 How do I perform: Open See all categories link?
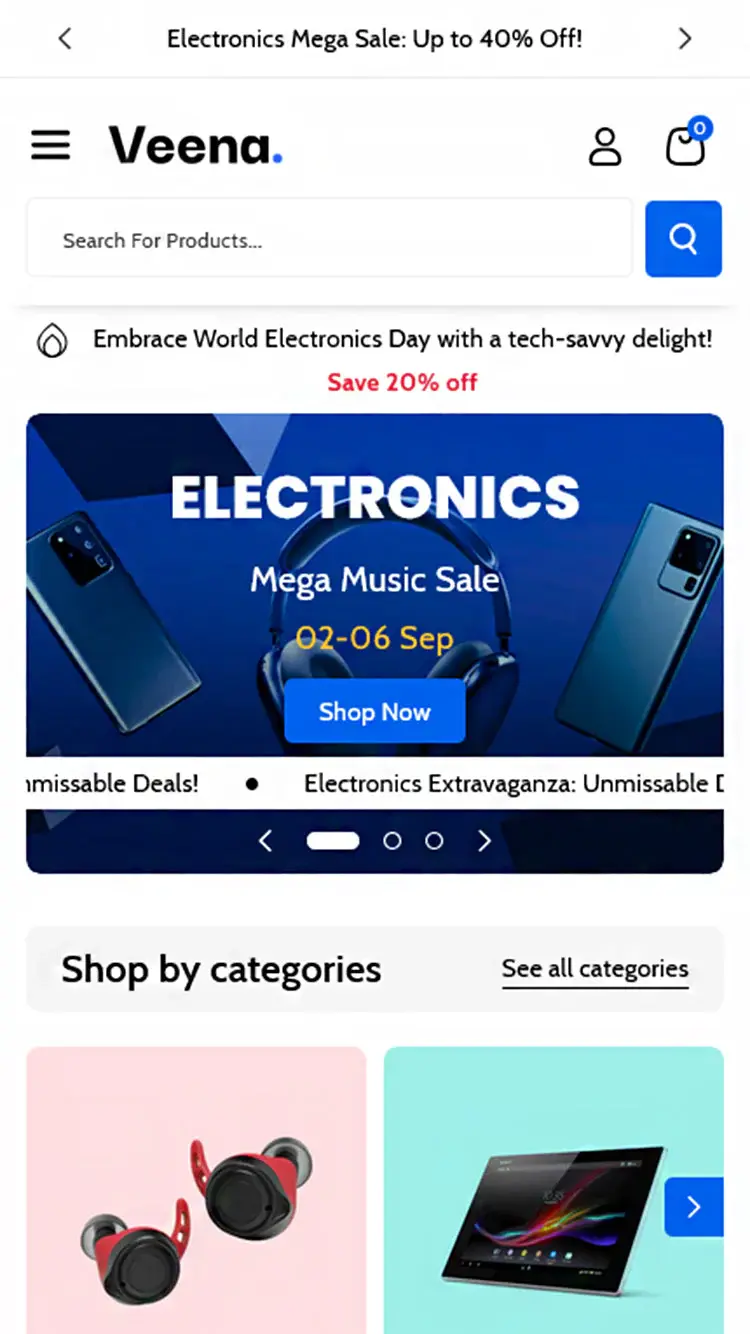[x=595, y=969]
